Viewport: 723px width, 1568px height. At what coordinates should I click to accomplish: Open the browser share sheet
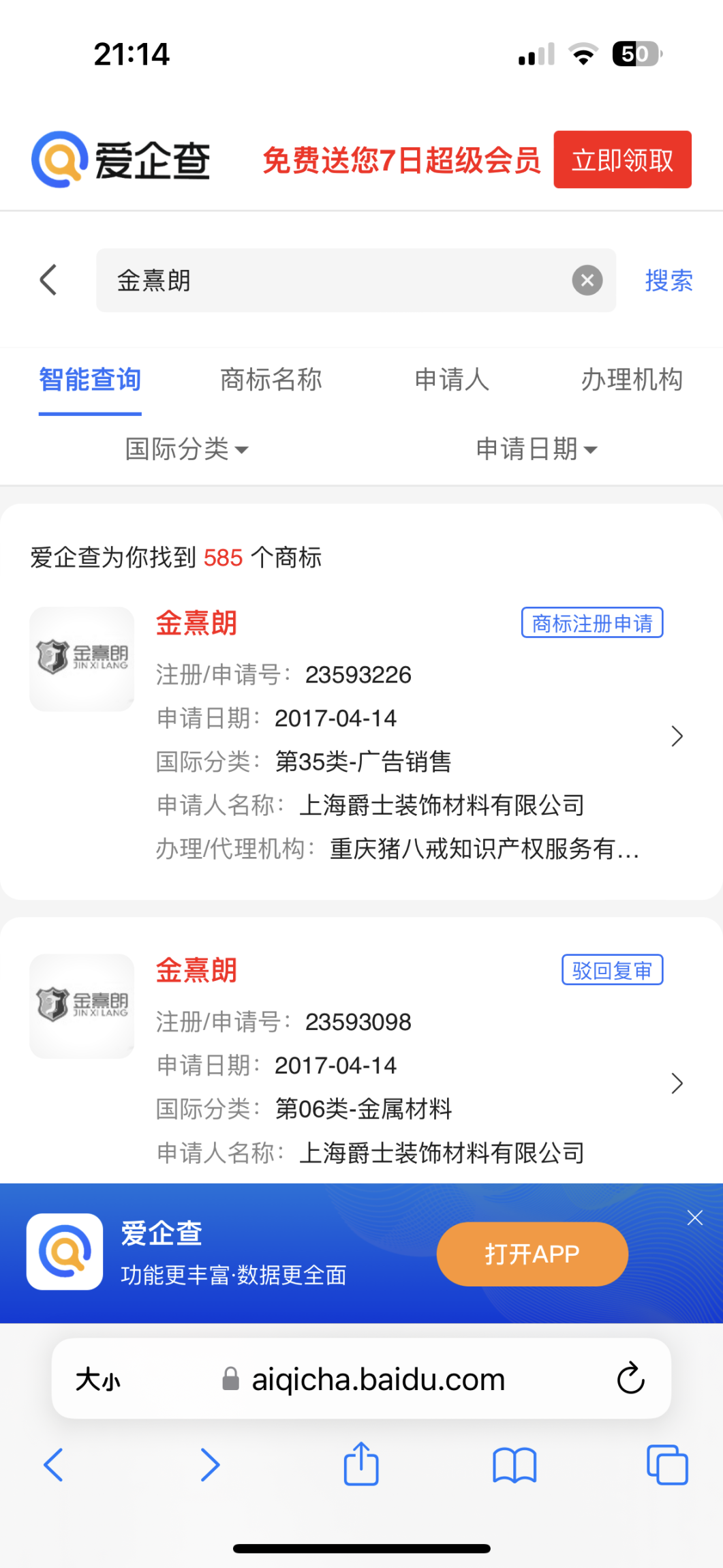click(361, 1464)
